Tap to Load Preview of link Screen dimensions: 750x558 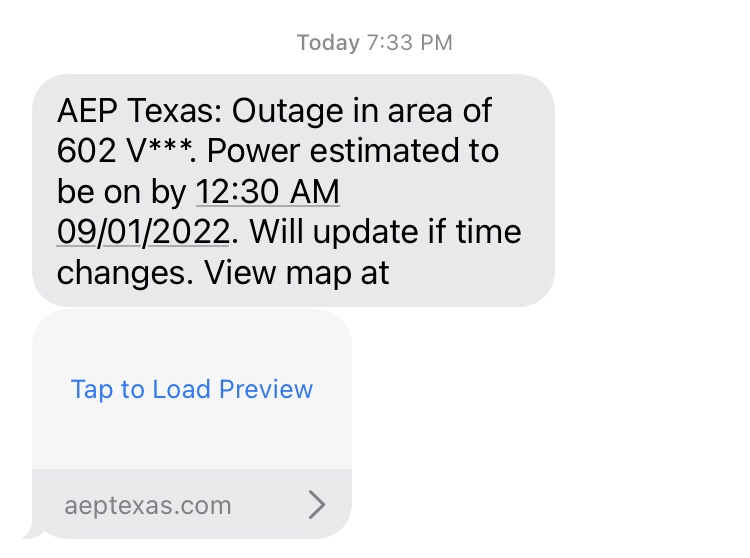192,389
